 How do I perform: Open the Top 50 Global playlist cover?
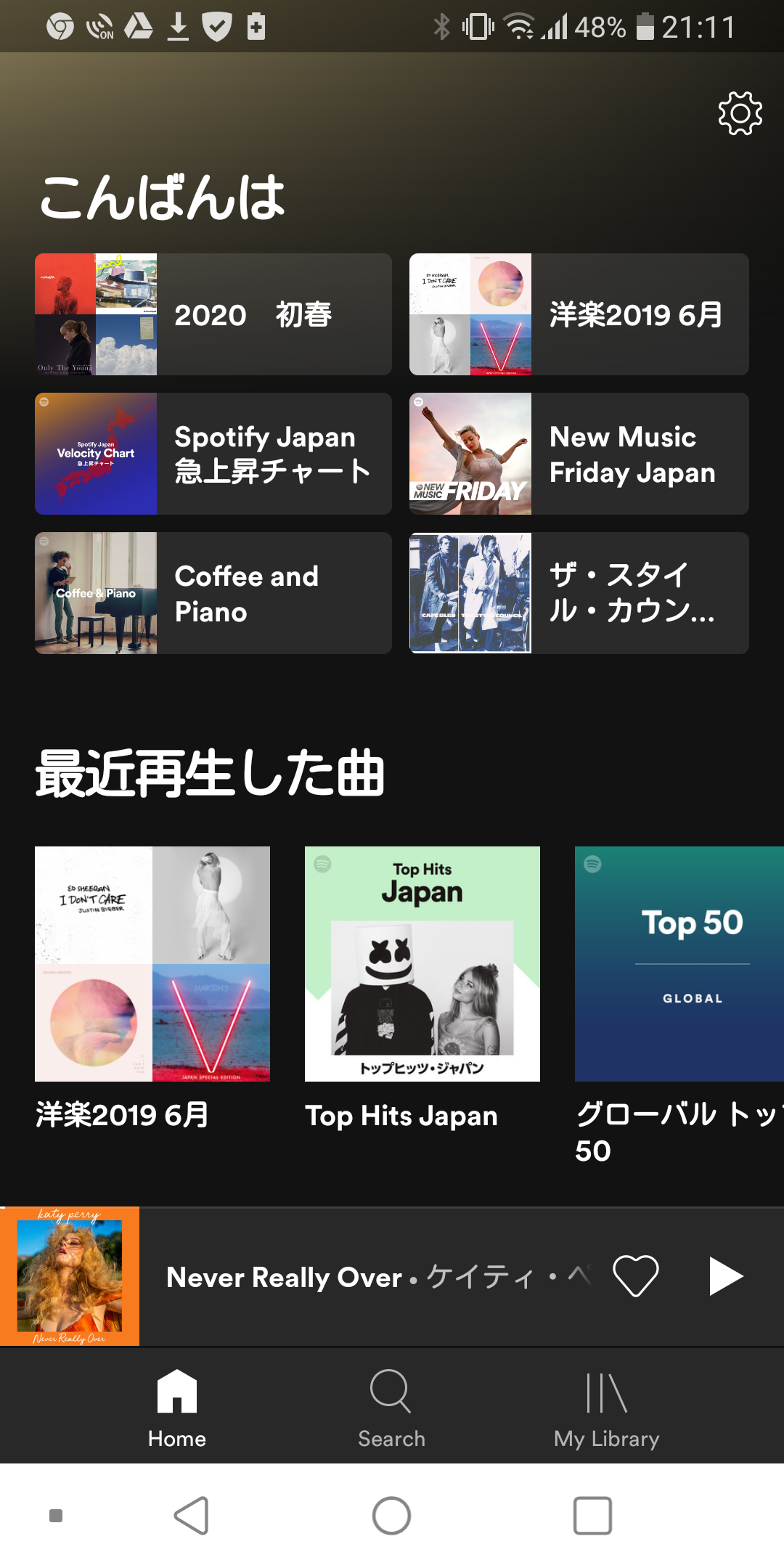tap(679, 964)
